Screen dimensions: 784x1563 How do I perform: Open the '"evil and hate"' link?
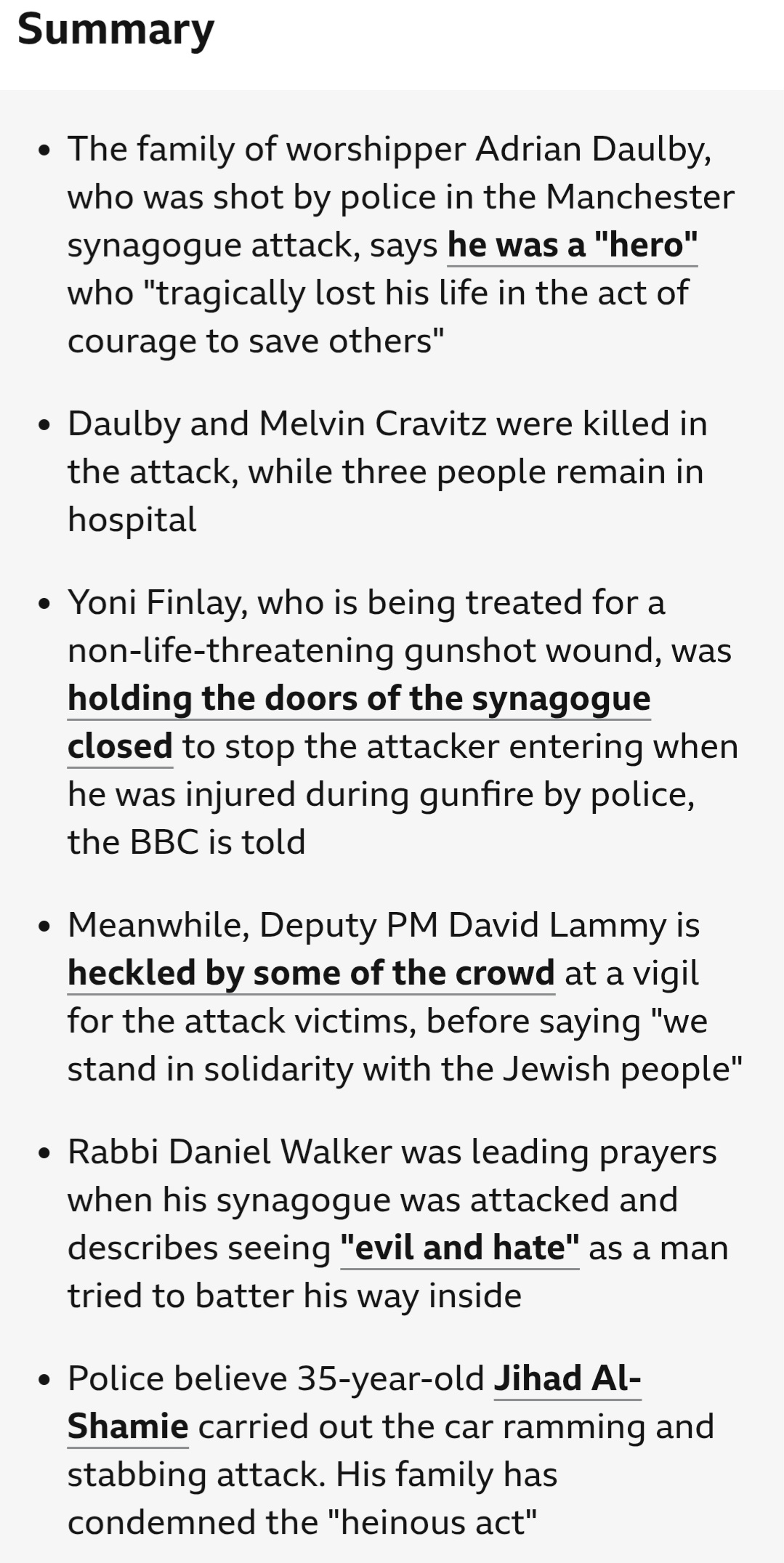tap(459, 1248)
